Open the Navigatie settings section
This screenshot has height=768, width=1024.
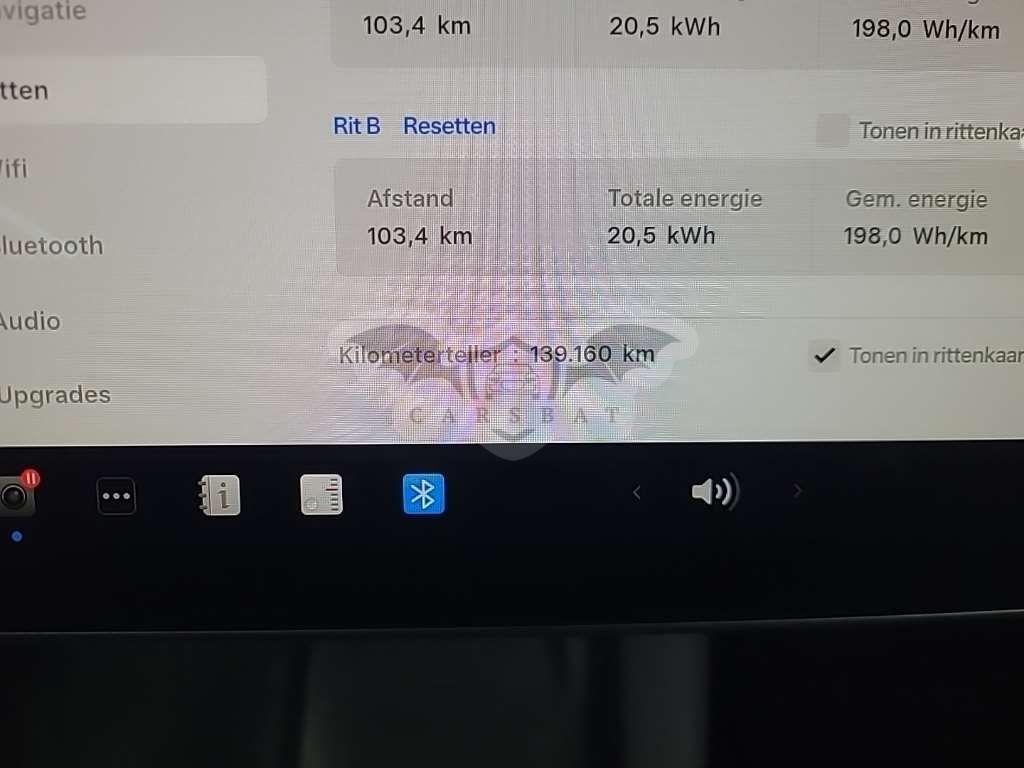(x=43, y=11)
